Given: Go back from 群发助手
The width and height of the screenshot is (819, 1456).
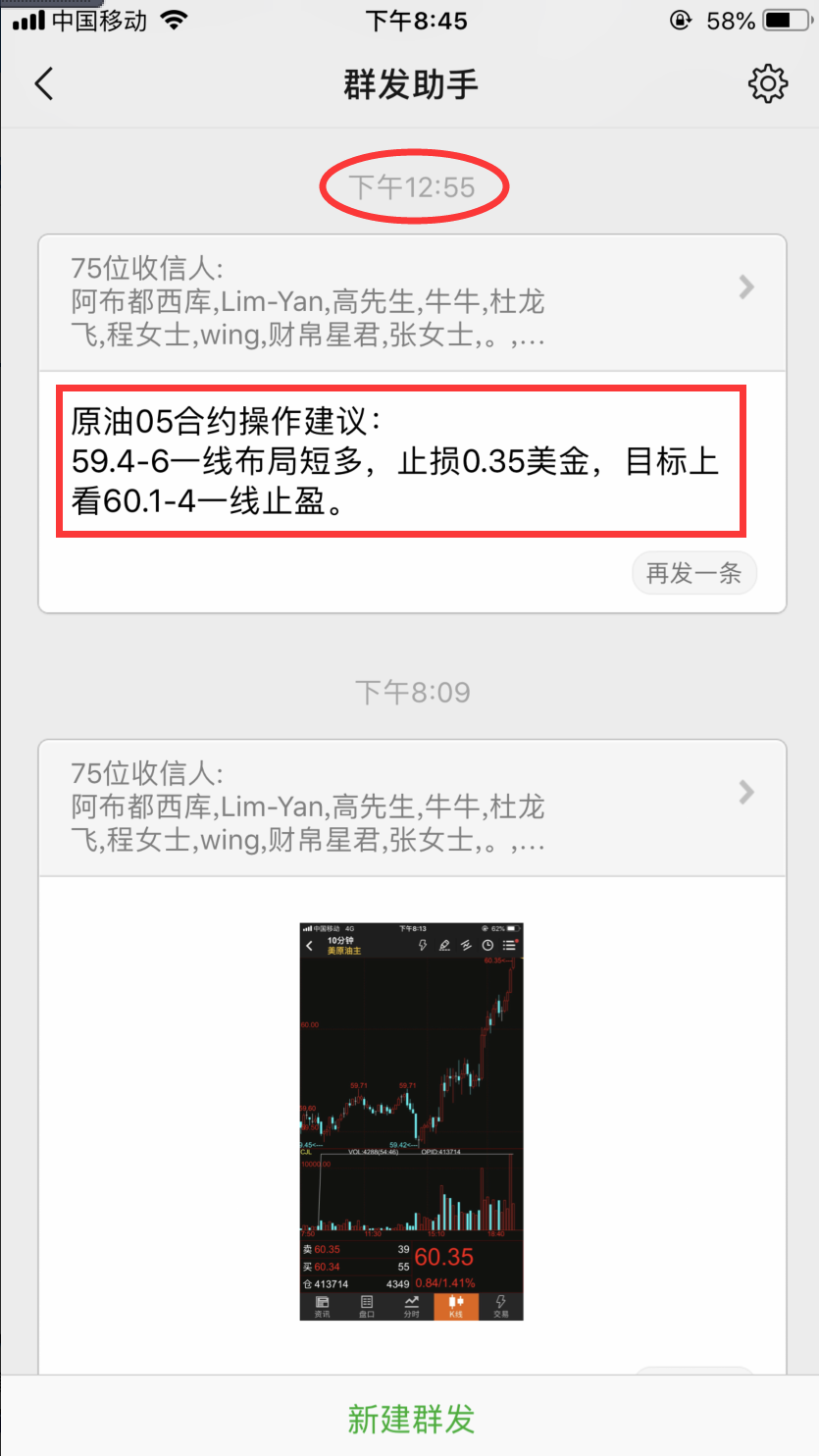Looking at the screenshot, I should (44, 84).
